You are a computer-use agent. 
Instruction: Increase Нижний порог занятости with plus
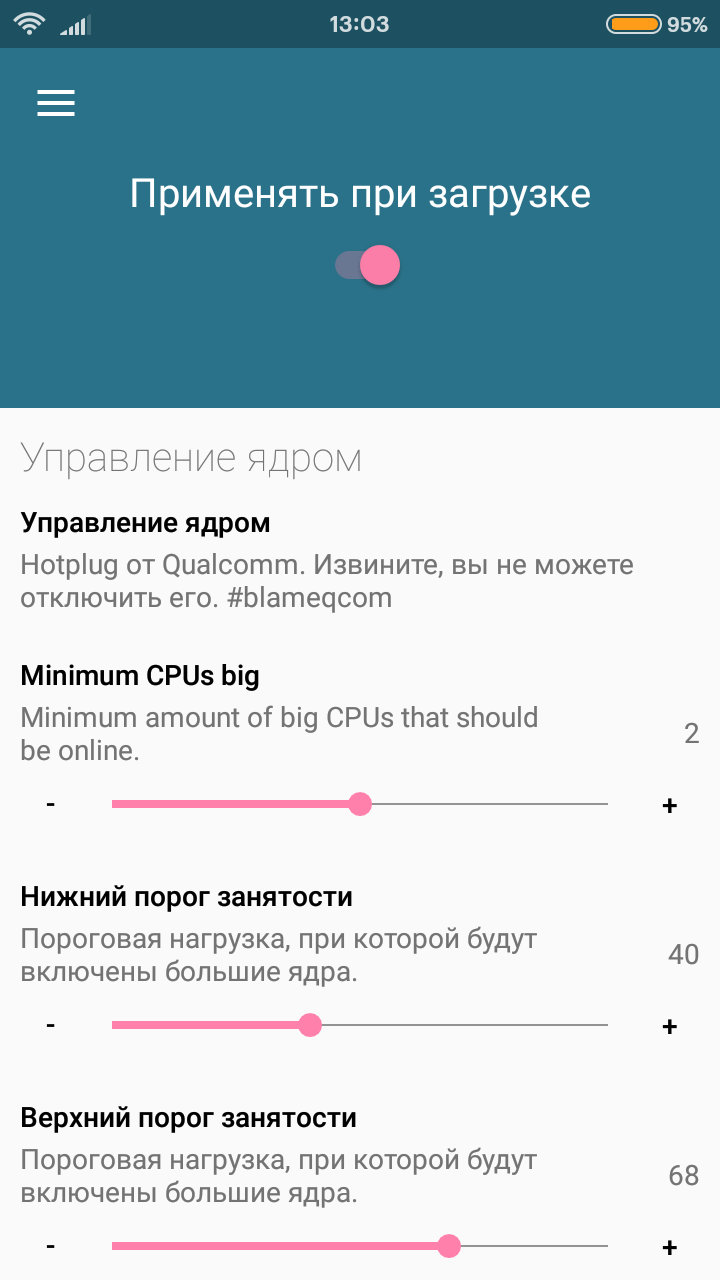(x=670, y=1026)
